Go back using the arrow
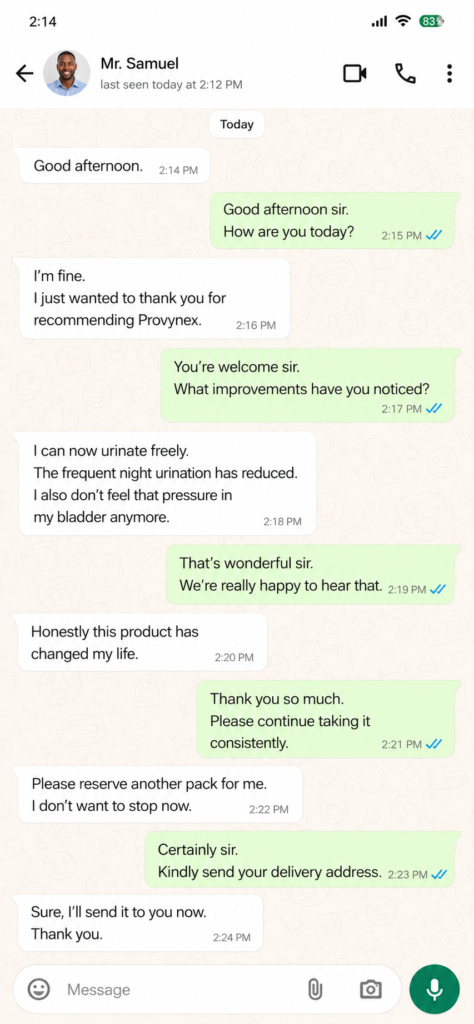 (x=25, y=74)
